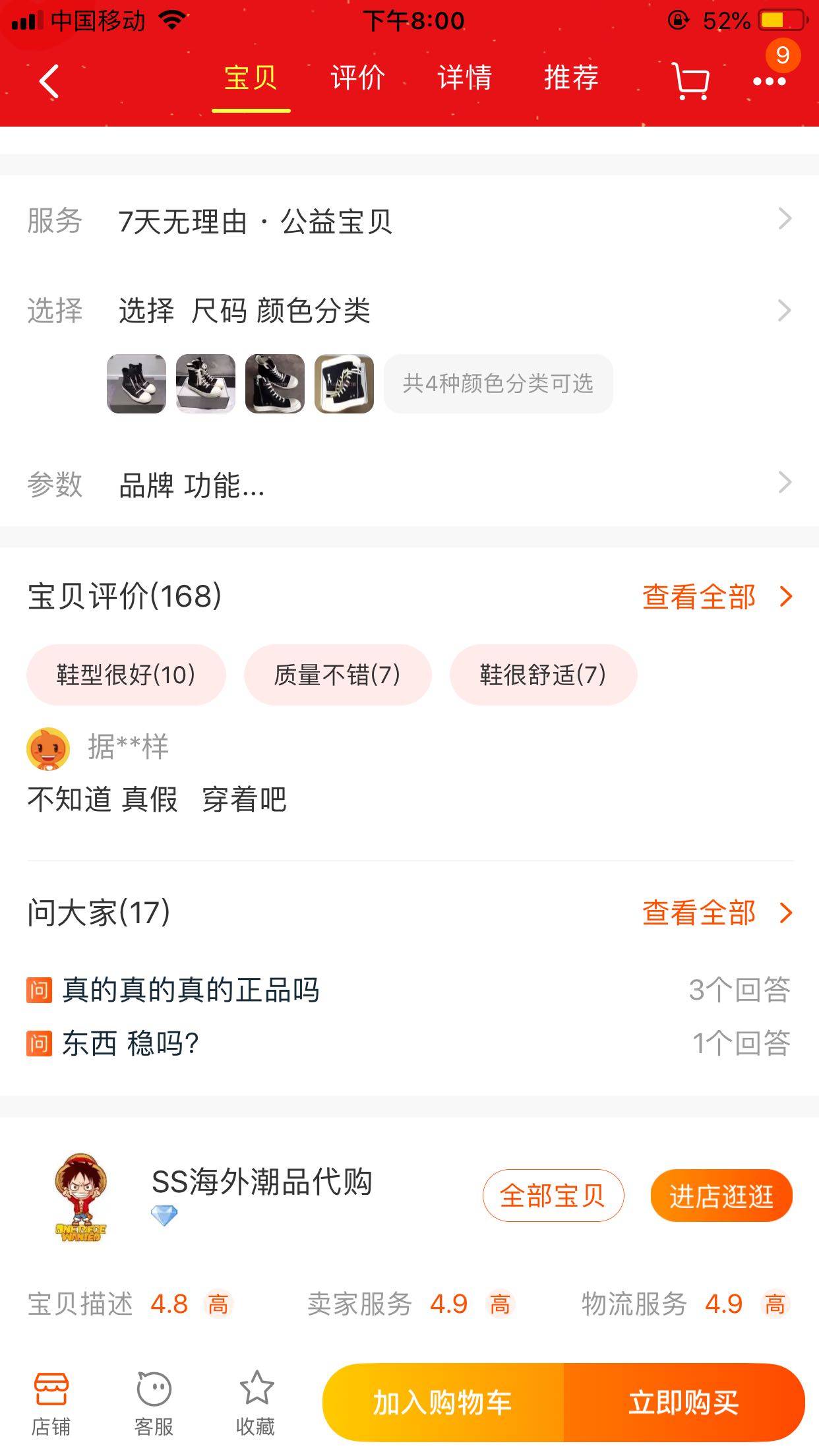Image resolution: width=819 pixels, height=1456 pixels.
Task: Tap 加入购物车 to add to cart
Action: point(443,1403)
